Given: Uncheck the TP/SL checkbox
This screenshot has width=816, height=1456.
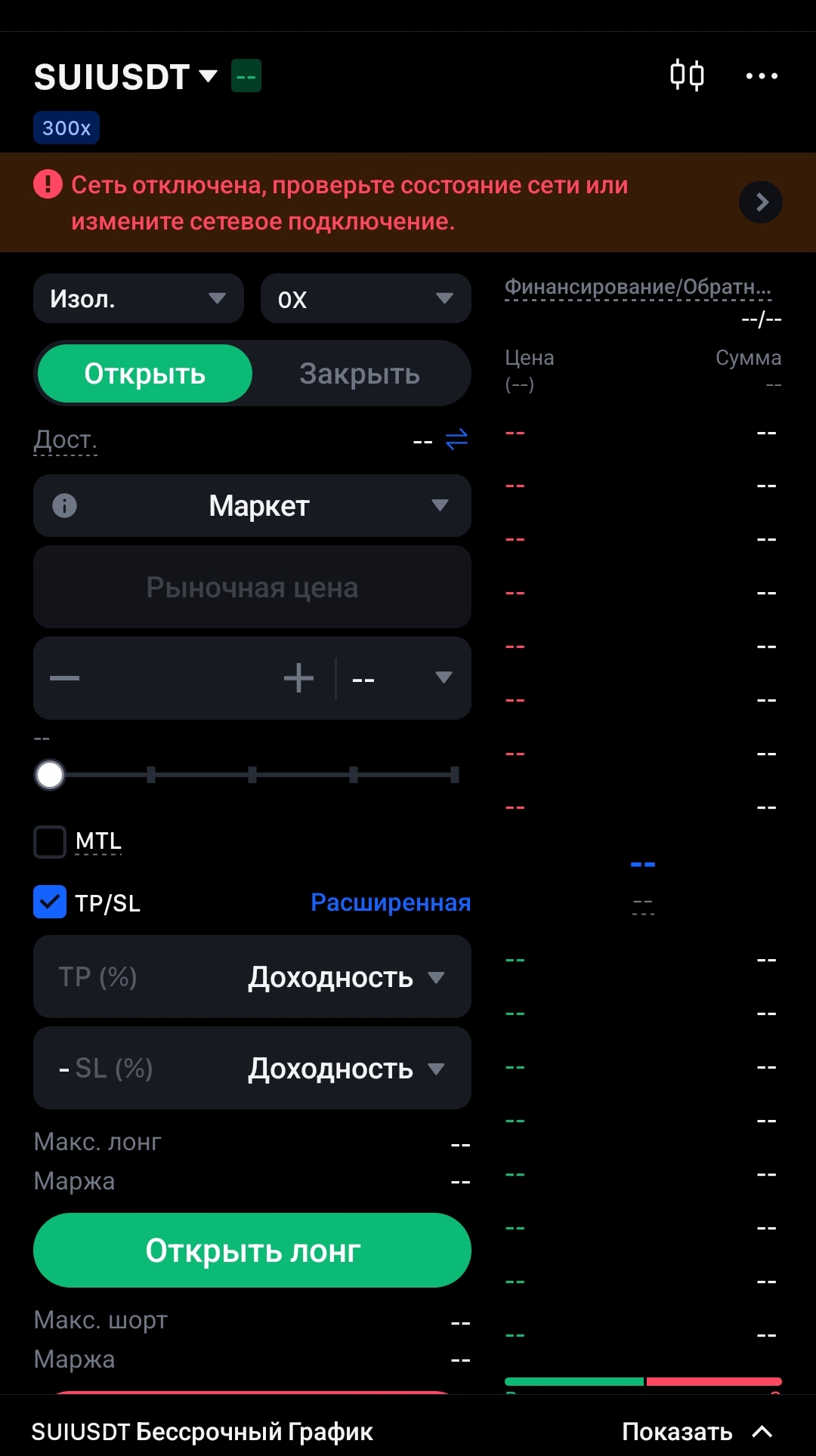Looking at the screenshot, I should (x=50, y=902).
